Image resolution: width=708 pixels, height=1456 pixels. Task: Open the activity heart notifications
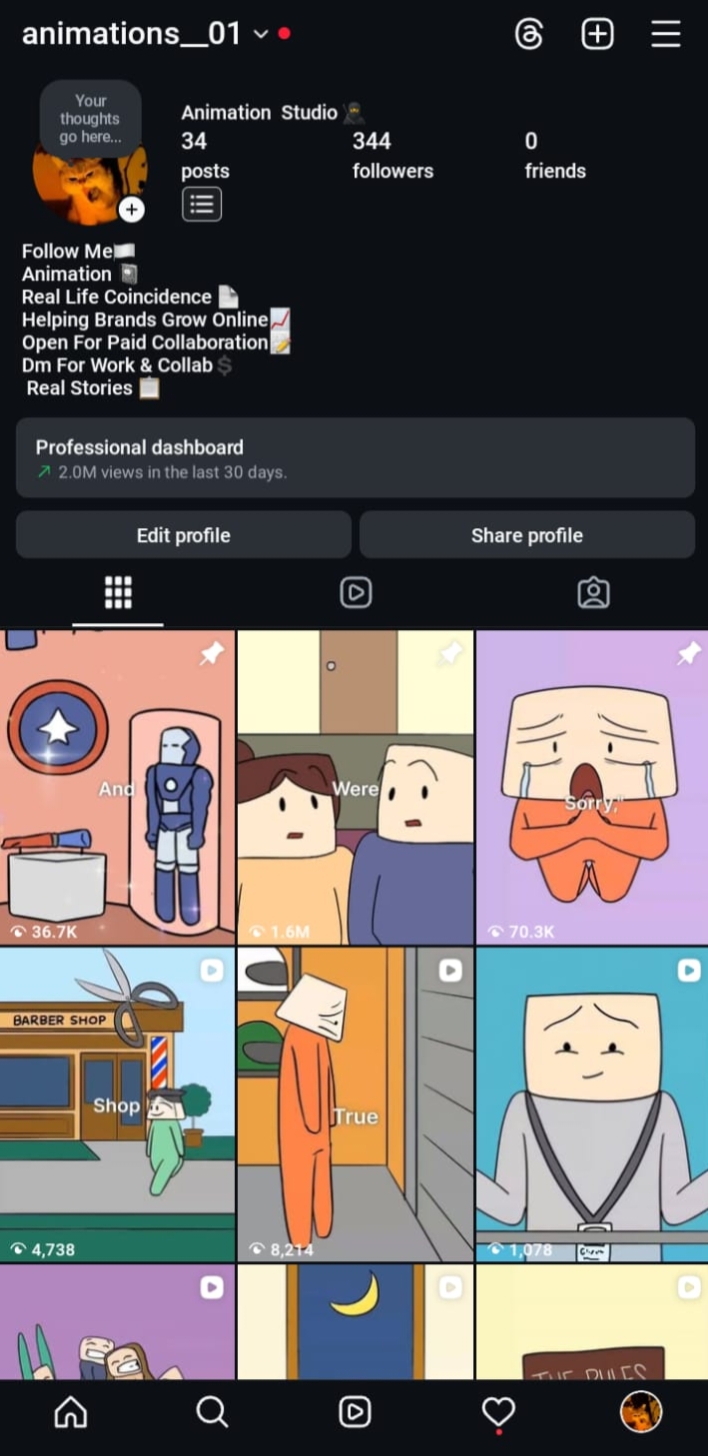497,1411
